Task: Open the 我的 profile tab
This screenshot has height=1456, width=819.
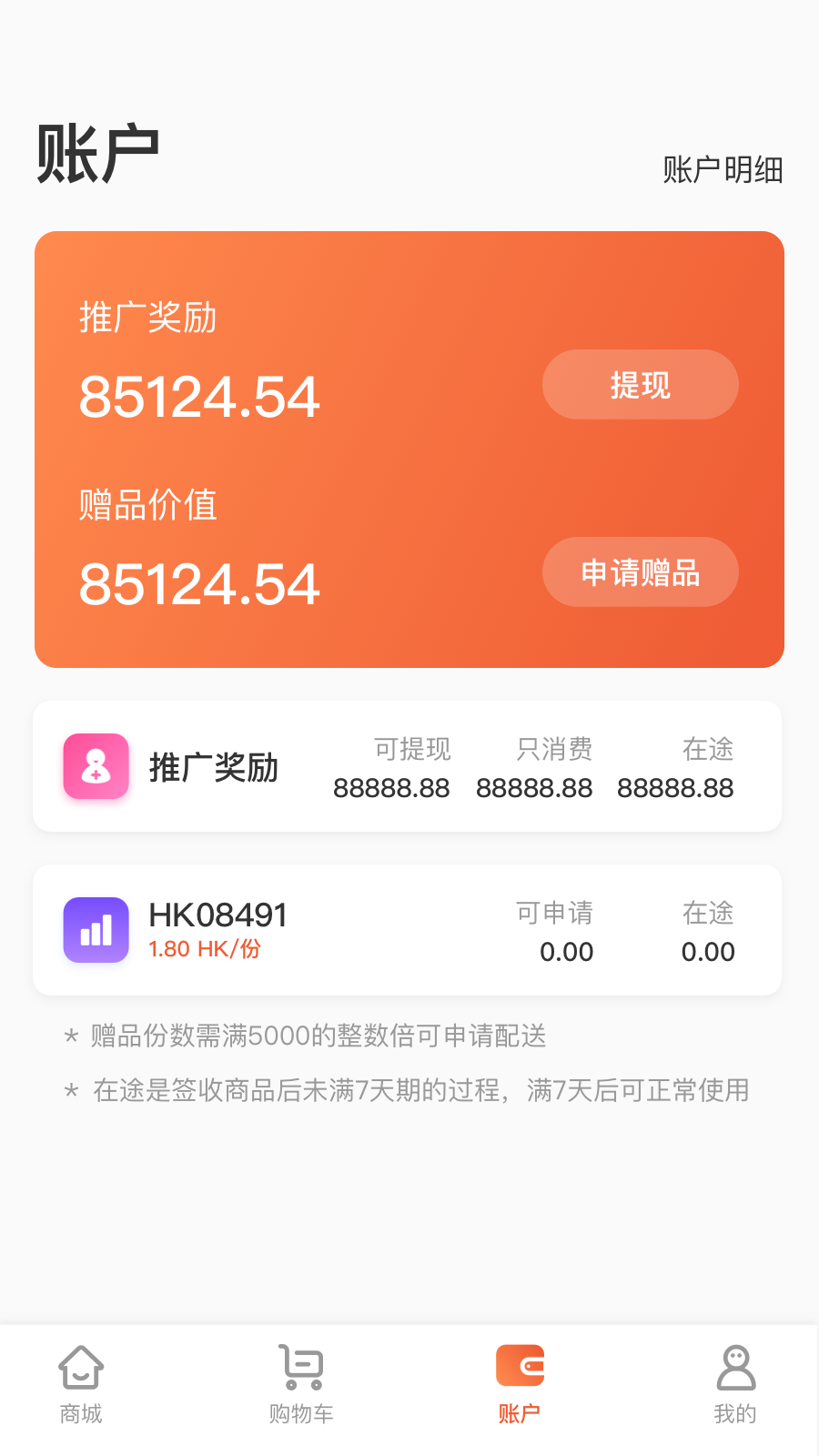Action: pyautogui.click(x=735, y=1383)
